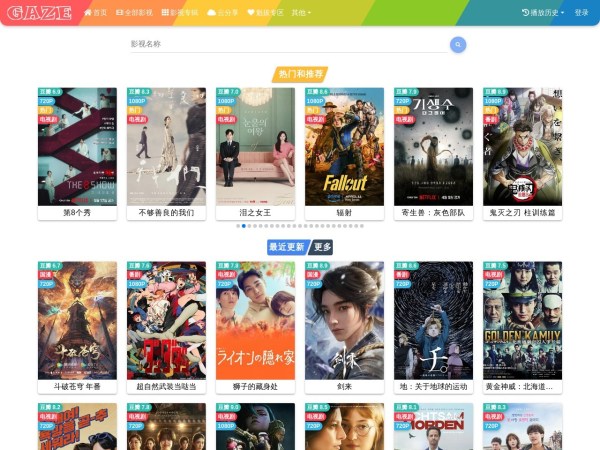Tap the blue search icon button
The width and height of the screenshot is (600, 450).
pos(458,45)
